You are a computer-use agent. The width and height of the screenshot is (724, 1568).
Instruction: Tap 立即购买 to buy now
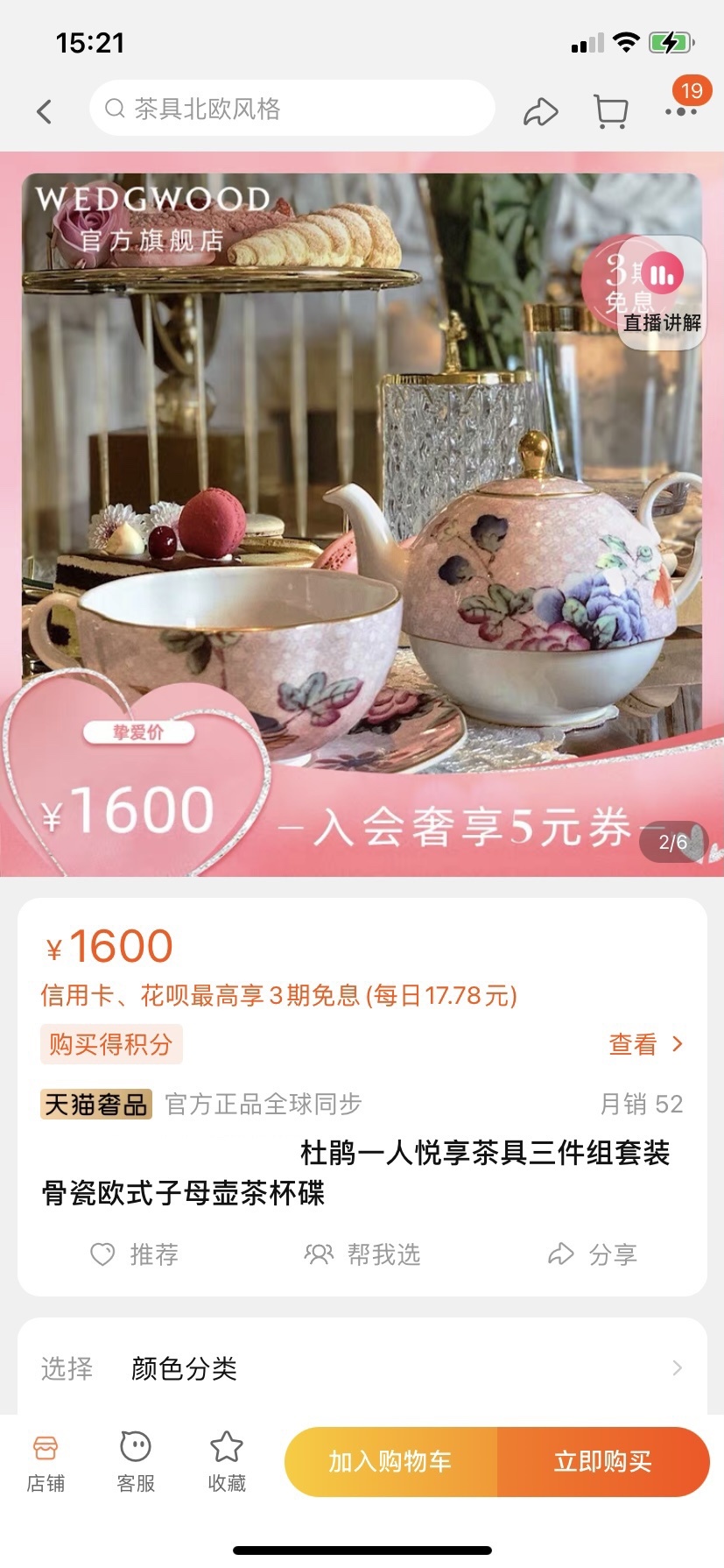[603, 1462]
